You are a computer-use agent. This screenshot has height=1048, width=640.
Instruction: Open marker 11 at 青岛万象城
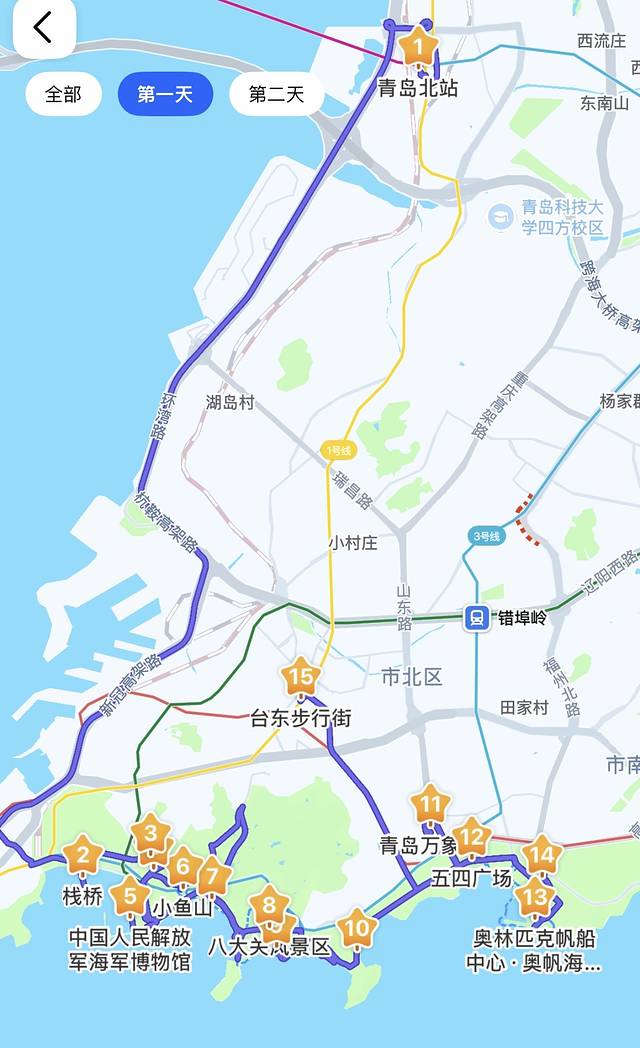(430, 805)
